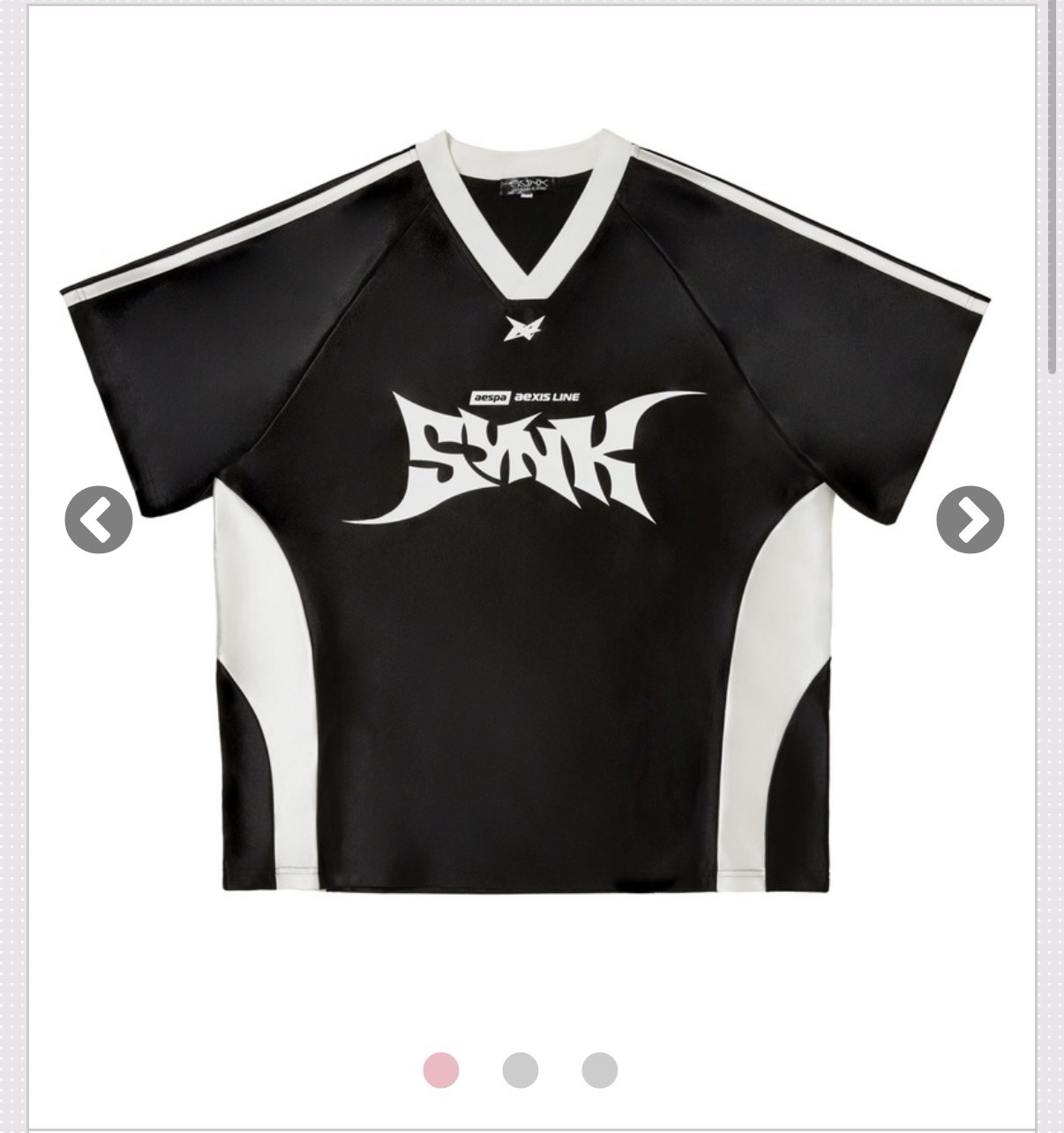Show the next product image
Viewport: 1064px width, 1133px height.
pyautogui.click(x=970, y=520)
